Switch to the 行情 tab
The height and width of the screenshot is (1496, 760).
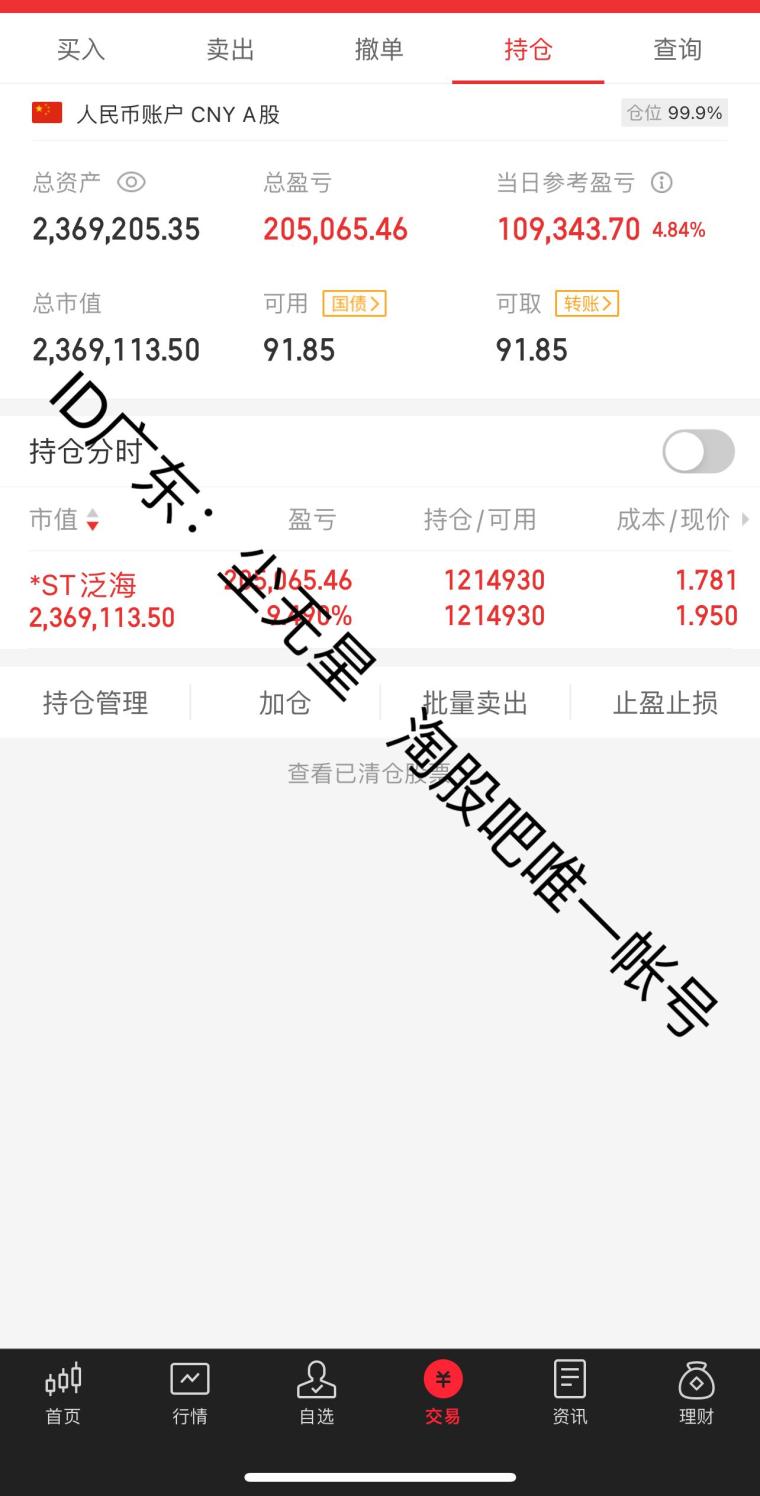click(190, 1393)
